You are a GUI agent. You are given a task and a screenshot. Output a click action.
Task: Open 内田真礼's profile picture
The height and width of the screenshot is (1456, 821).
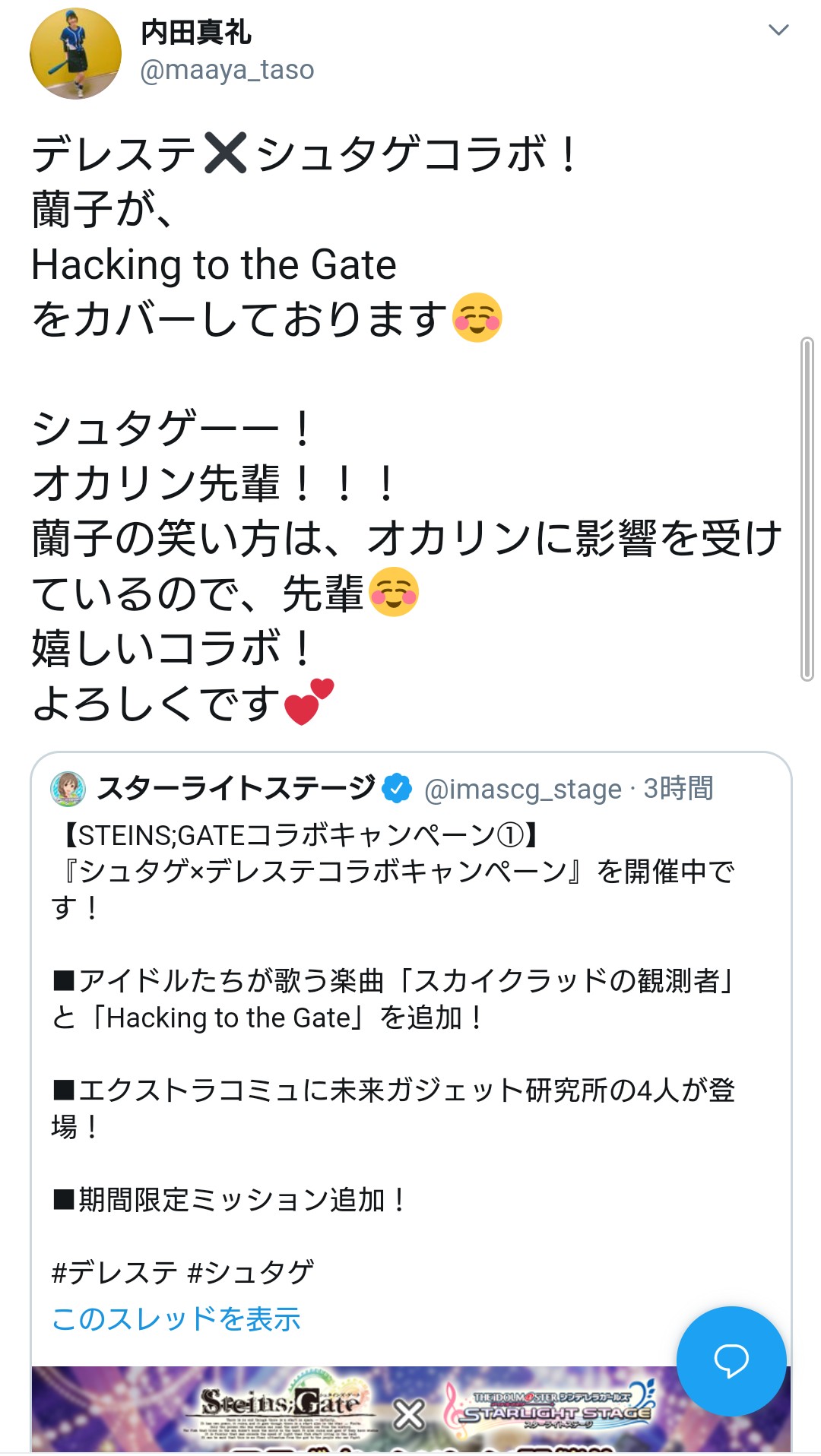tap(75, 54)
